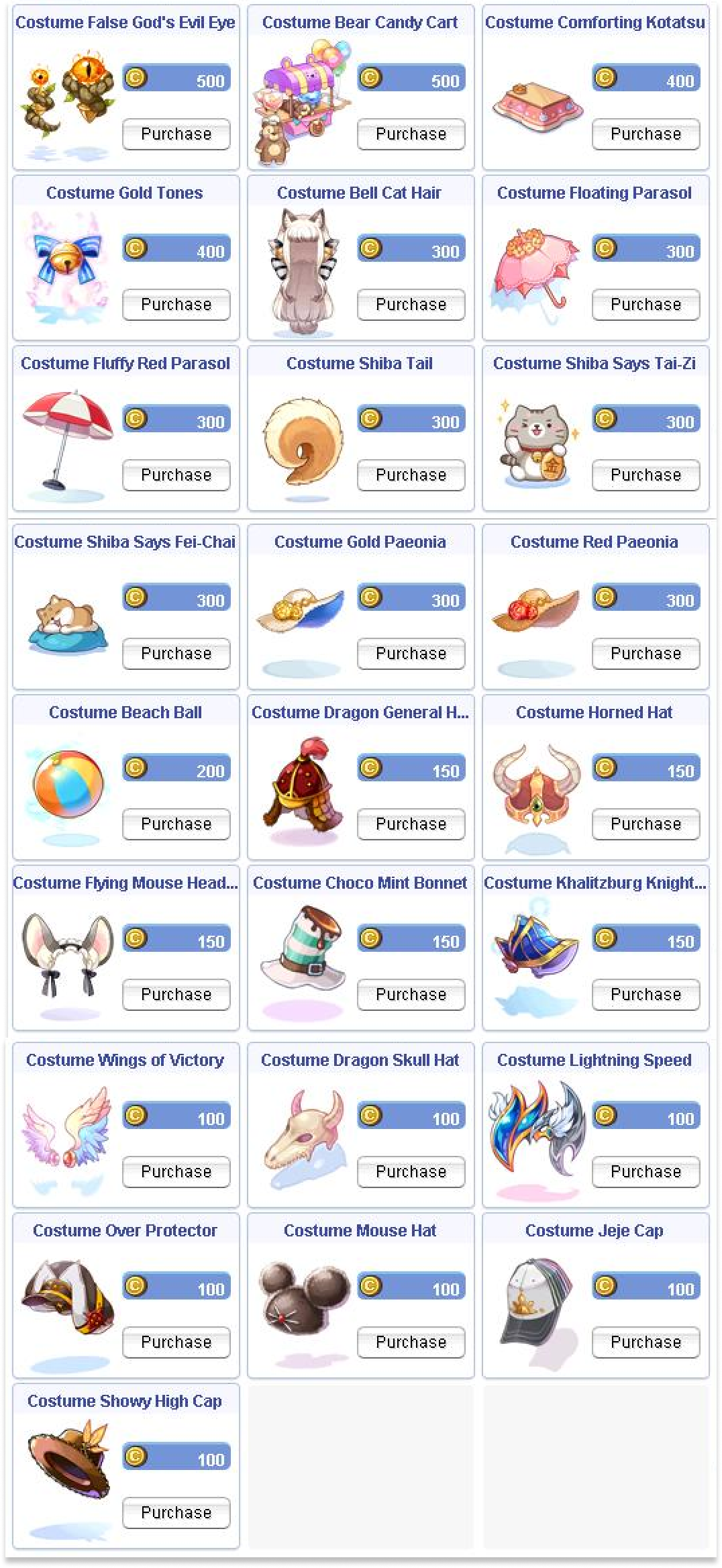Purchase Costume Gold Paeonia hat
The width and height of the screenshot is (722, 1568).
tap(411, 654)
